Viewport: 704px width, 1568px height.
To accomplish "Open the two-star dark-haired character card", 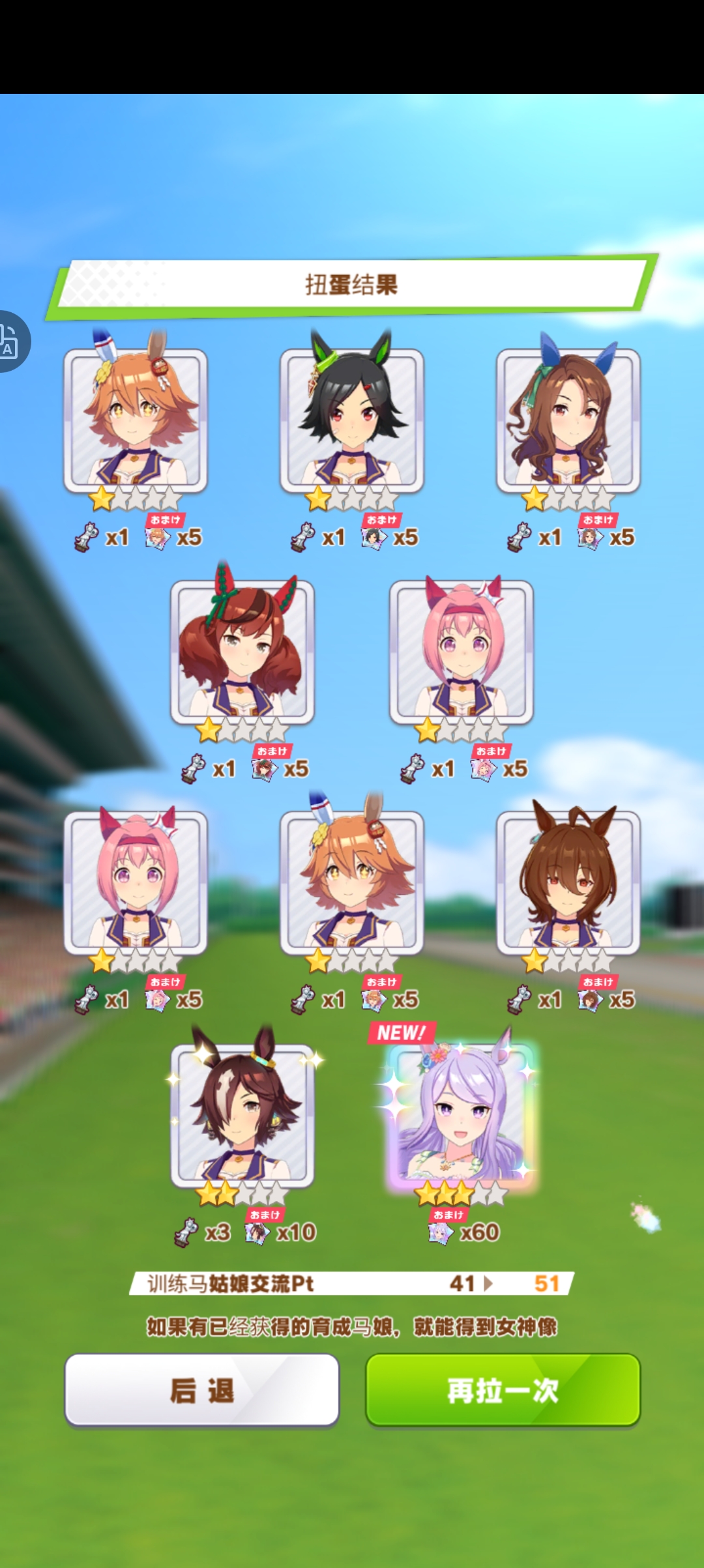I will click(x=242, y=1116).
